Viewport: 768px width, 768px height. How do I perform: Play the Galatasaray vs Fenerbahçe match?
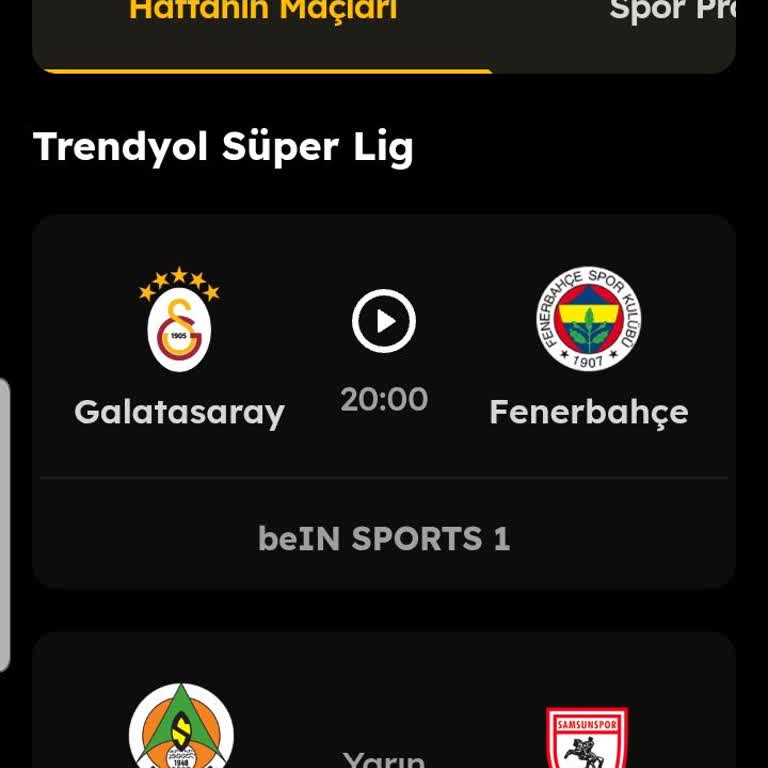tap(383, 321)
